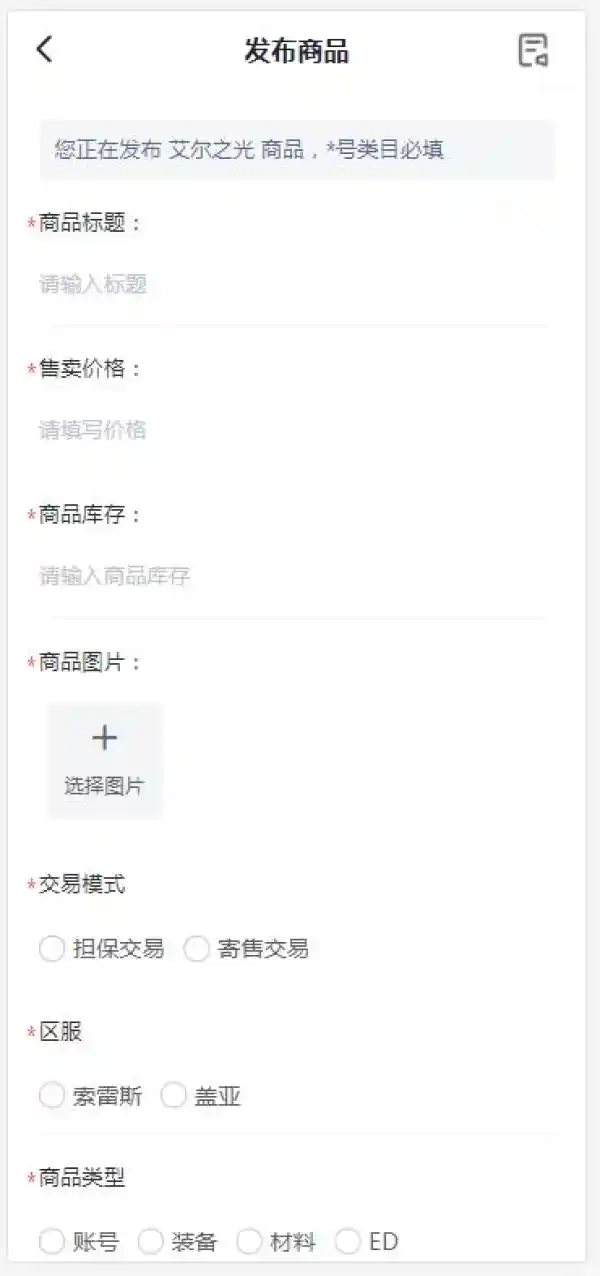Focus the 售卖价格 price input field
The width and height of the screenshot is (600, 1276).
point(294,431)
